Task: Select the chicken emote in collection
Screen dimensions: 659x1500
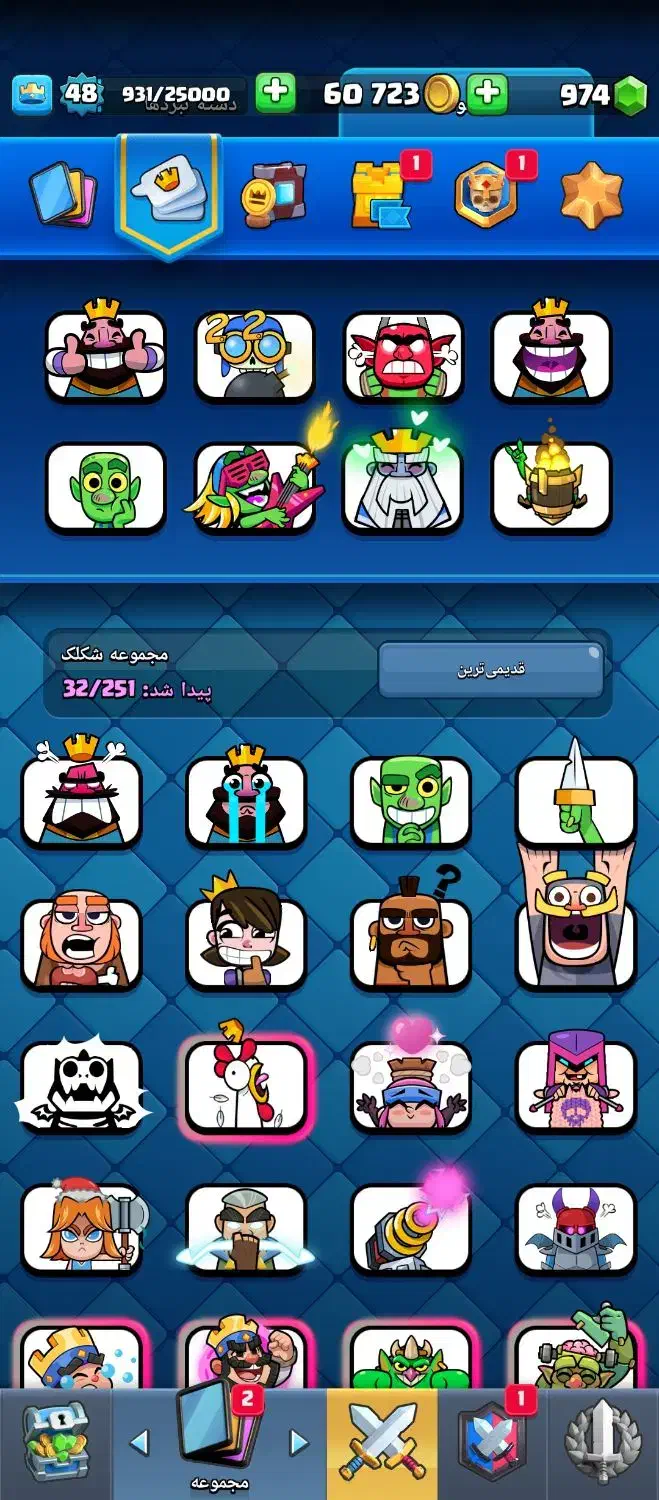Action: tap(245, 1083)
